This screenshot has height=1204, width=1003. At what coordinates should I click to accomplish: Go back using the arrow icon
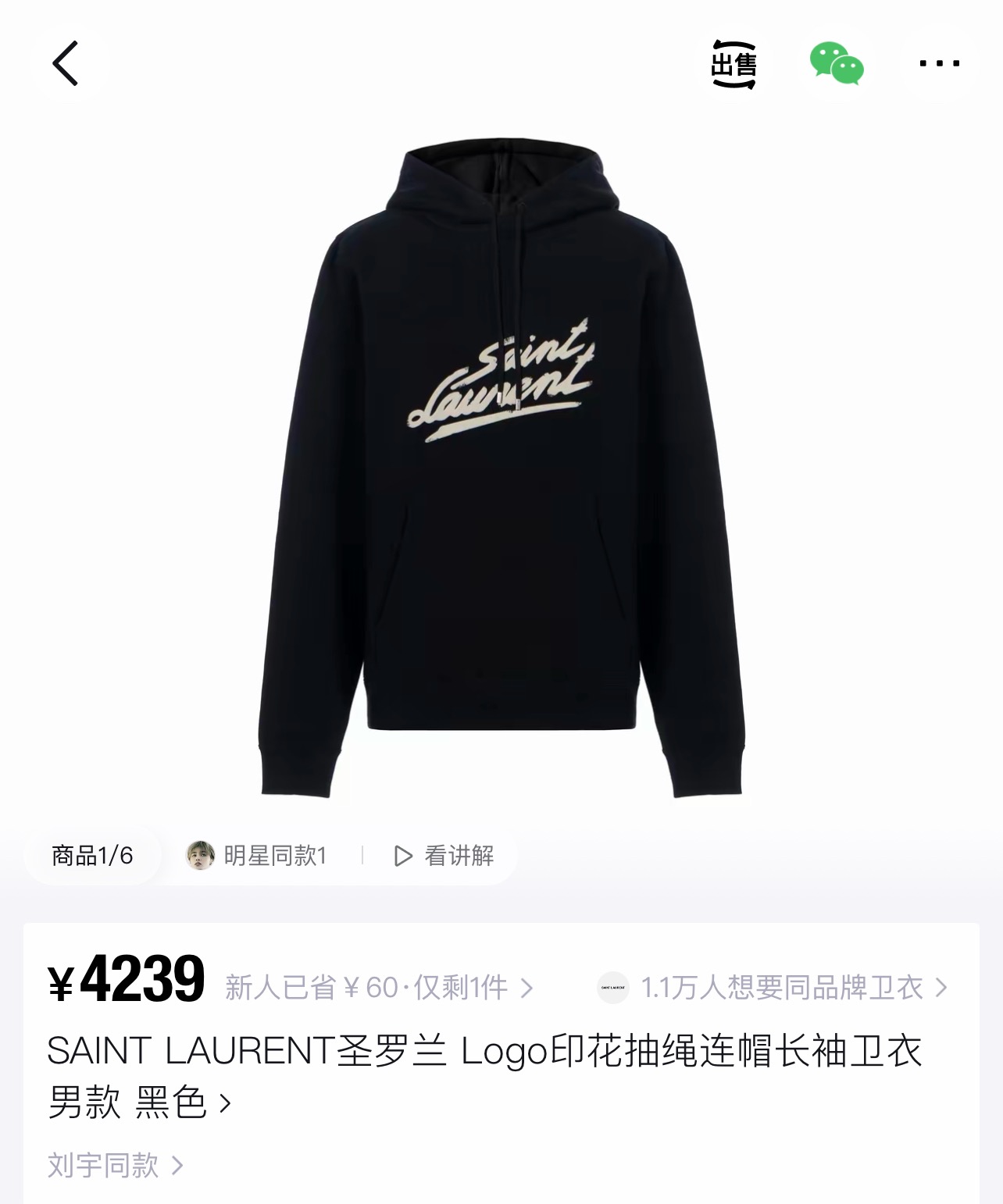(66, 63)
